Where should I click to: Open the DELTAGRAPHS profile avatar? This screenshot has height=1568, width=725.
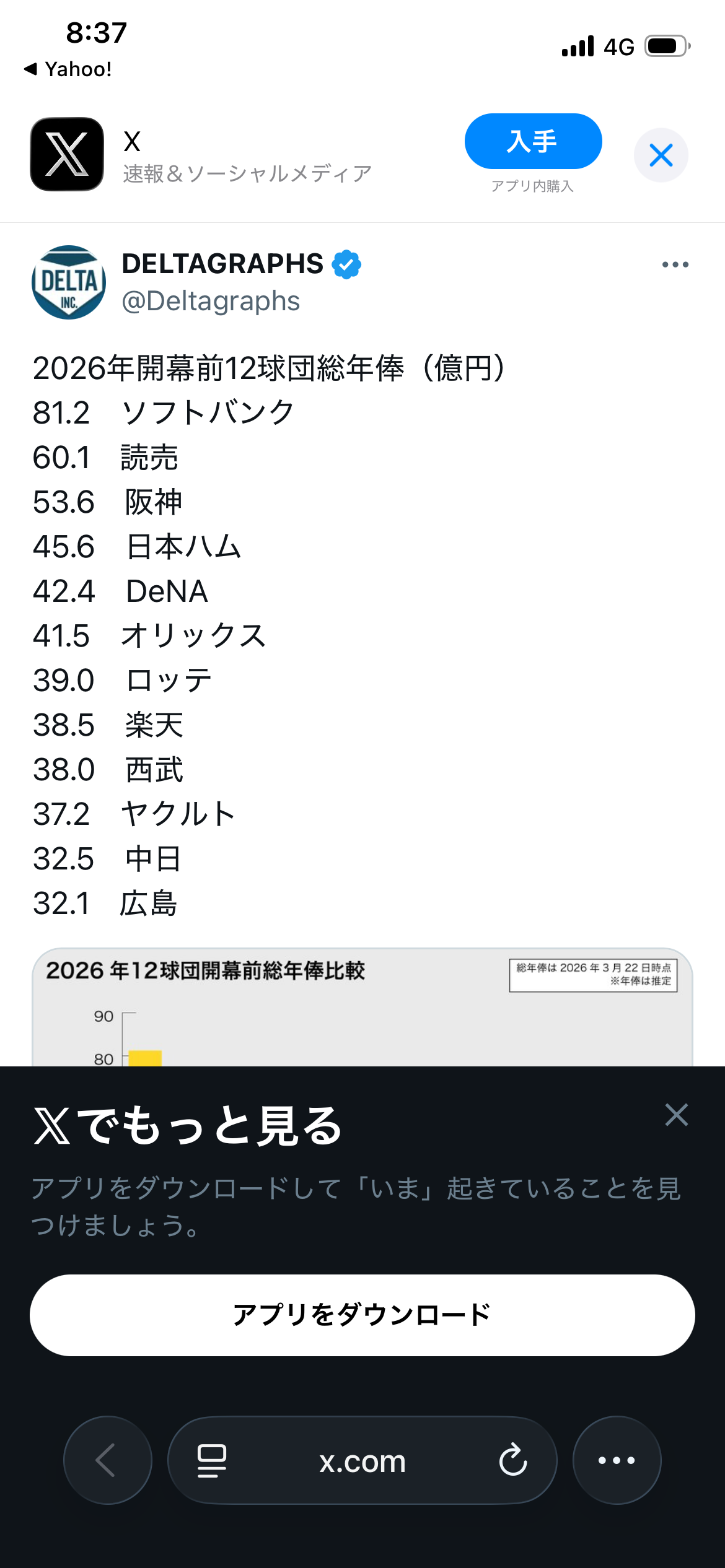tap(69, 282)
